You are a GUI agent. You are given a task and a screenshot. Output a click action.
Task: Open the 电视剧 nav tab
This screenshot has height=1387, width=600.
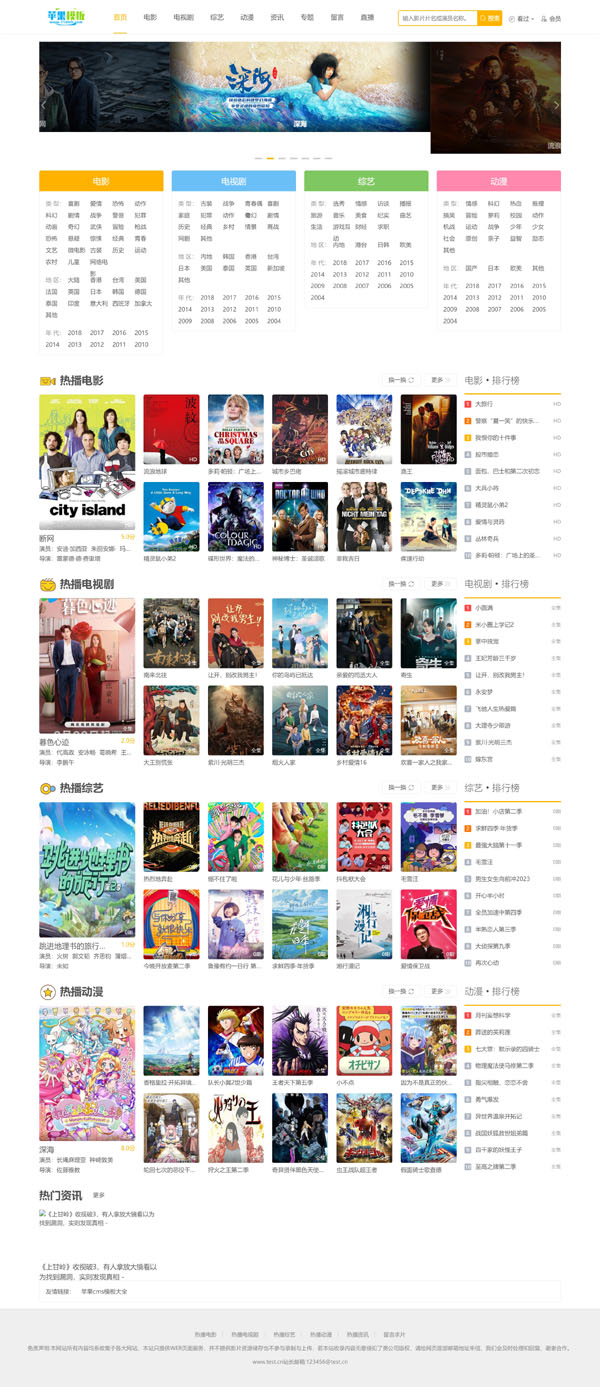pyautogui.click(x=183, y=18)
